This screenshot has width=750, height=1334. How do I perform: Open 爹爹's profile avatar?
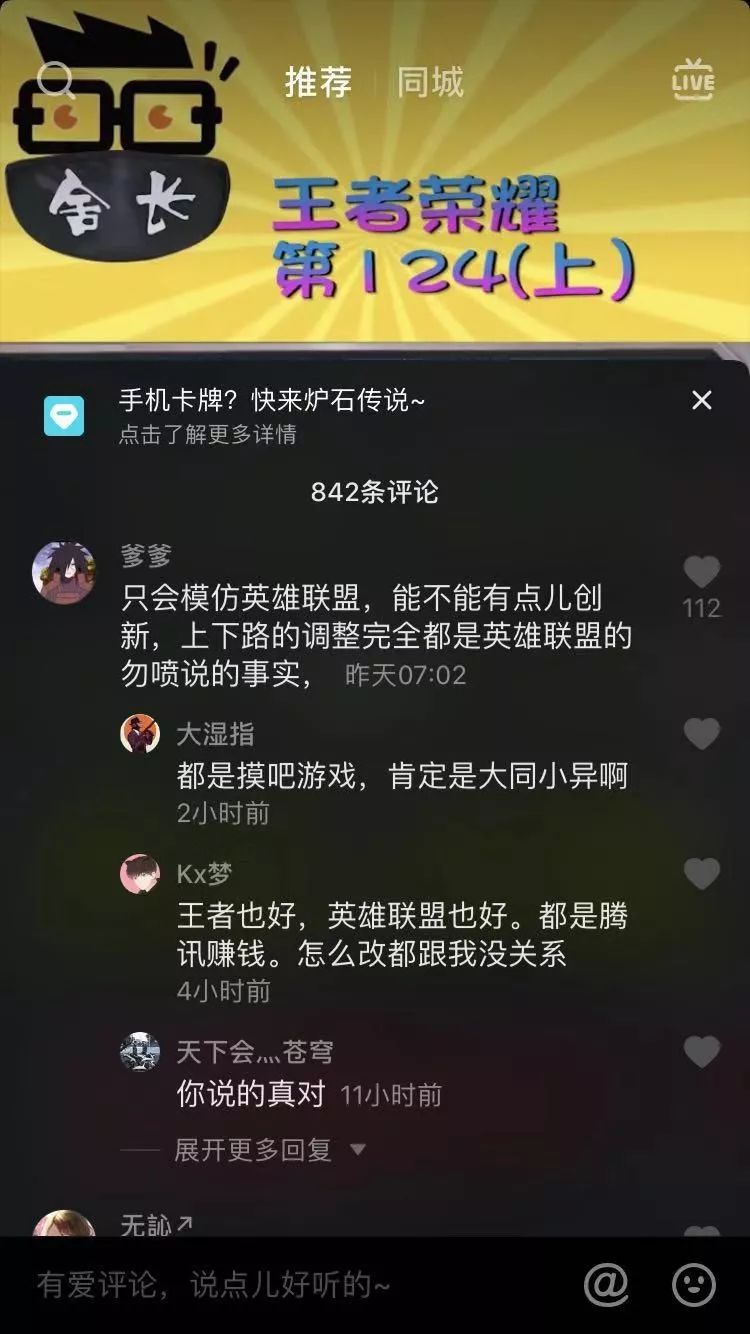pyautogui.click(x=64, y=573)
